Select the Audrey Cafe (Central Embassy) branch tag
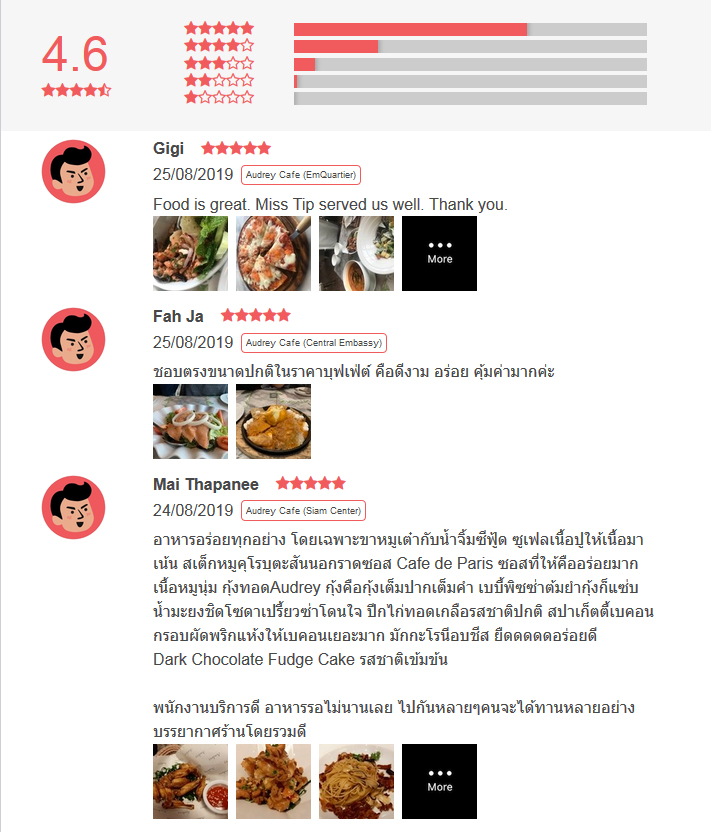This screenshot has width=711, height=832. pyautogui.click(x=314, y=343)
